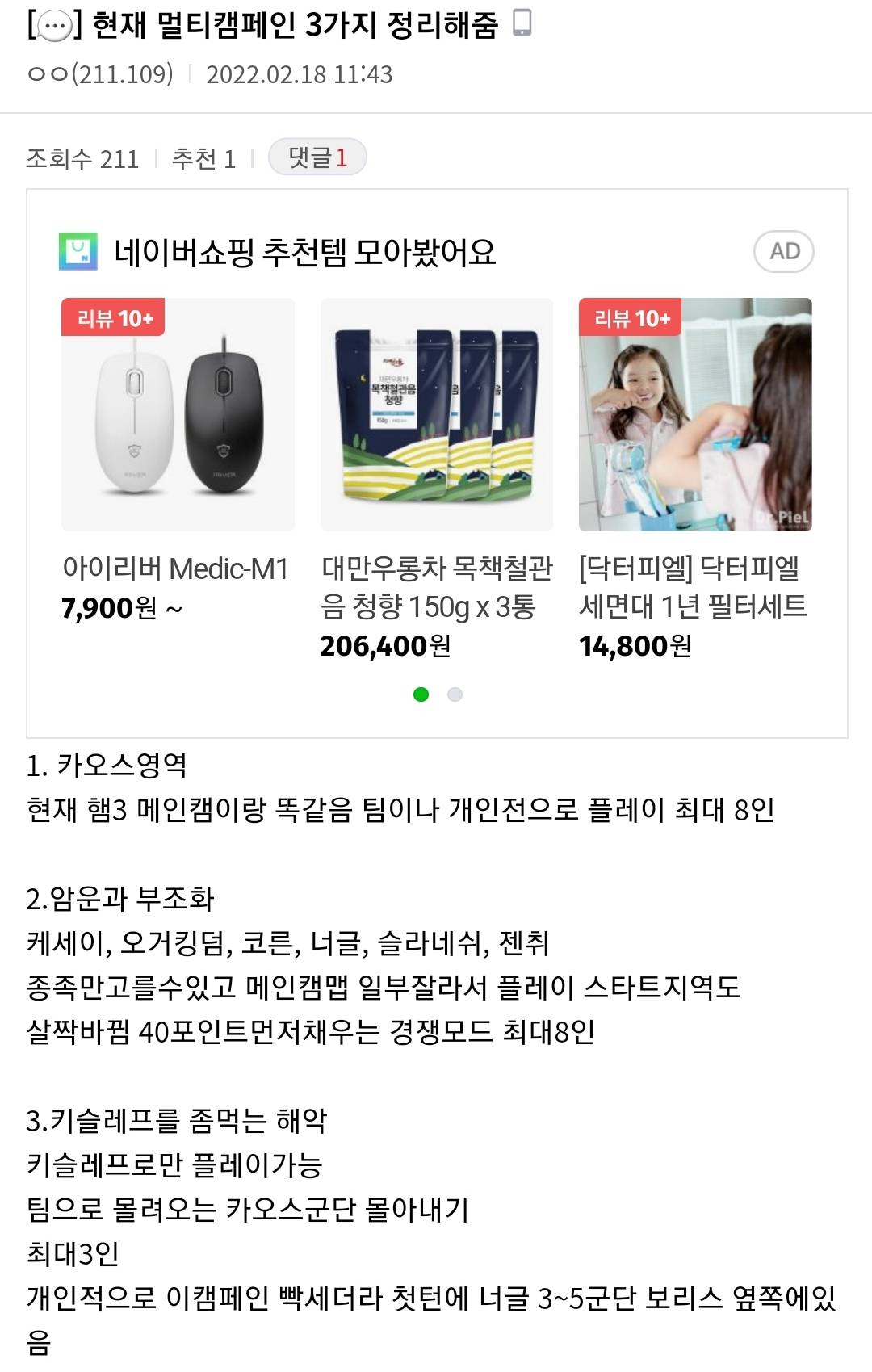View the 대만우롱차 목책철관음 tea product
872x1372 pixels.
point(437,415)
